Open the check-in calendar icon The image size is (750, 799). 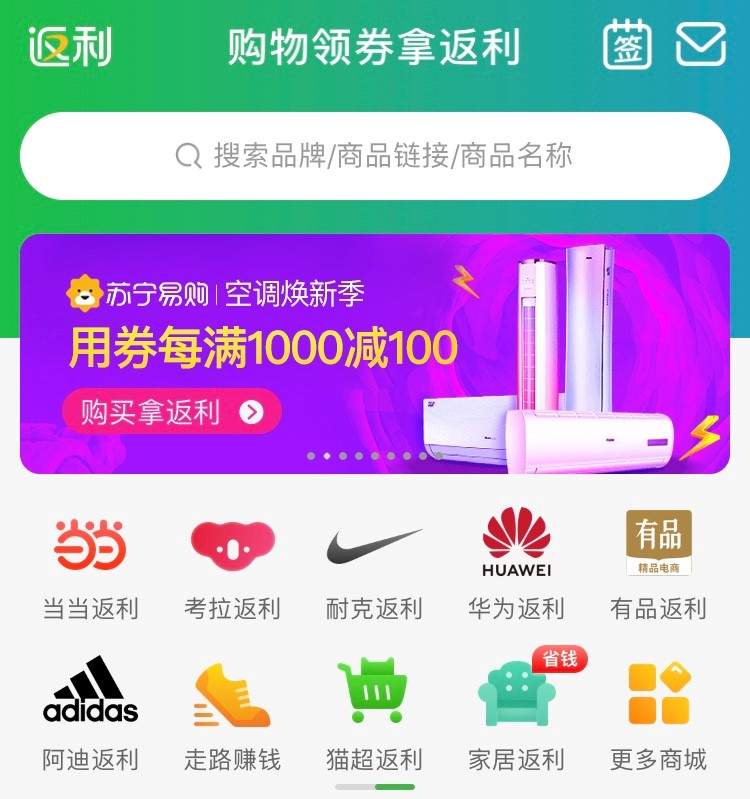pos(630,44)
